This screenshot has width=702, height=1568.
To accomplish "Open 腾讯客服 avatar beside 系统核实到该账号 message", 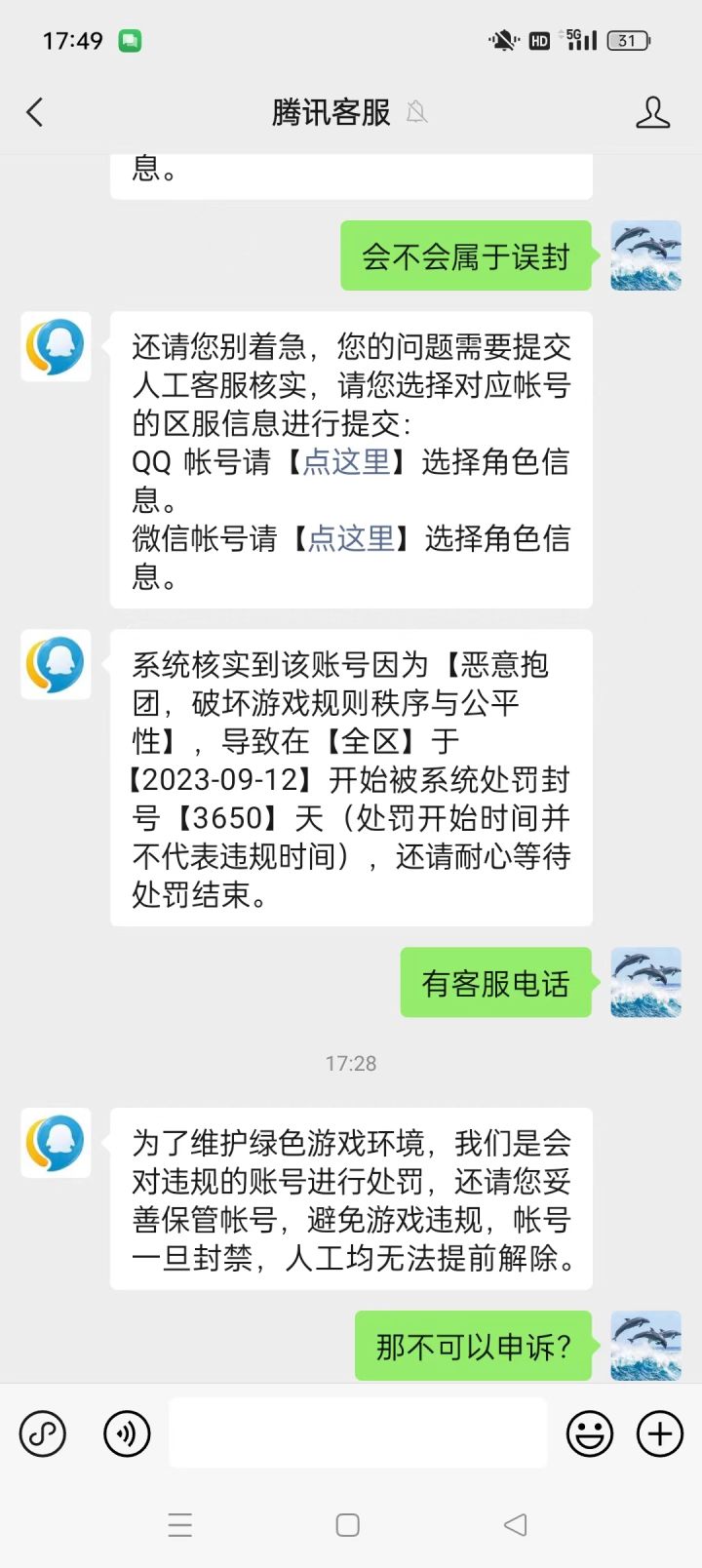I will (56, 664).
